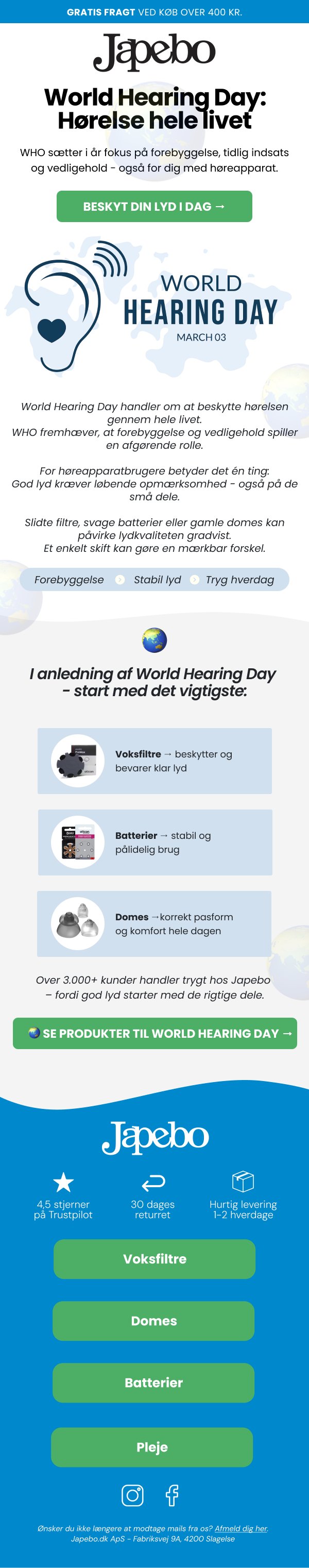
Task: Open the Domes product card
Action: click(x=154, y=923)
